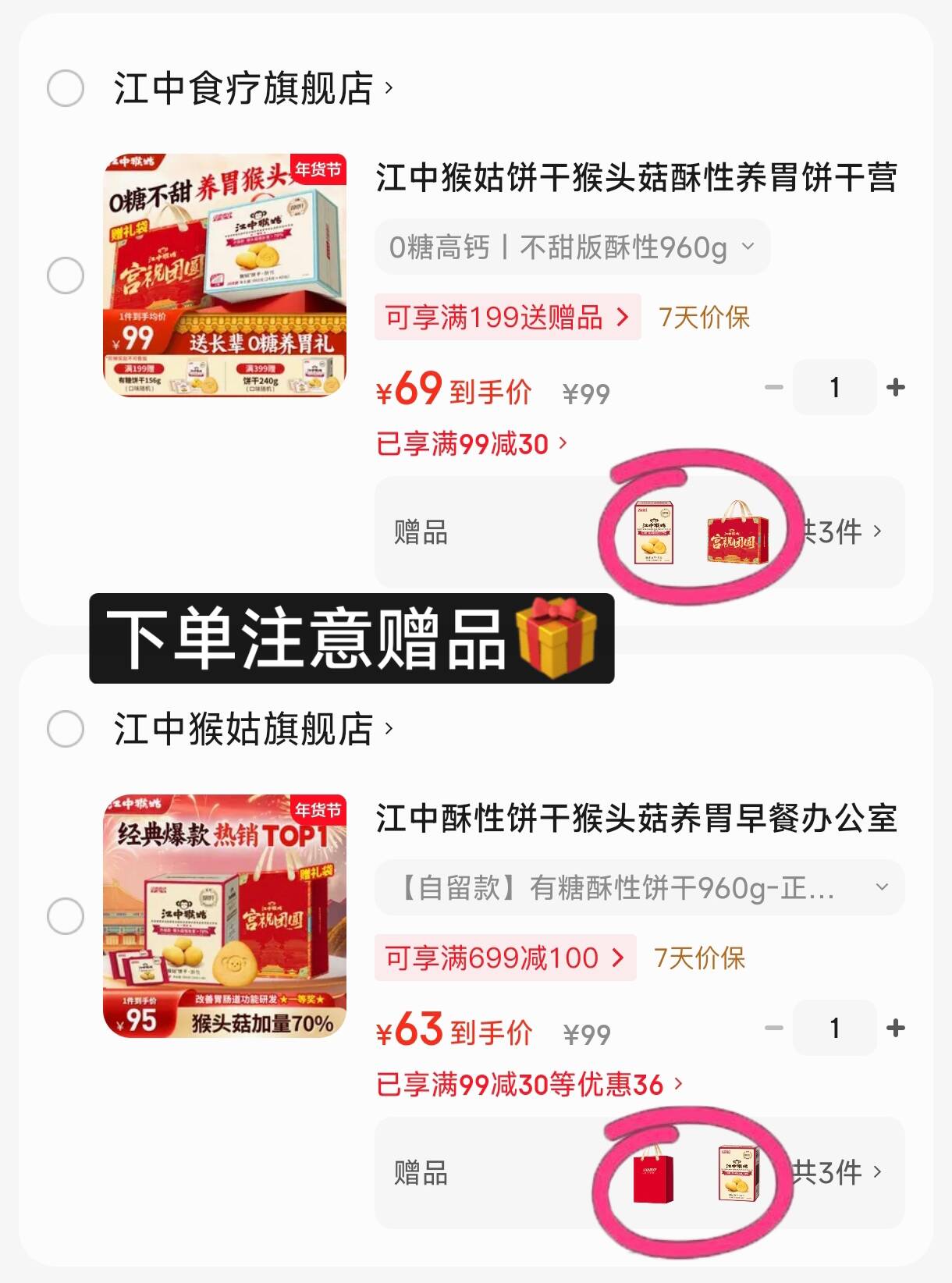952x1283 pixels.
Task: Reduce quantity of the ¥63 biscuit item
Action: click(x=773, y=1028)
